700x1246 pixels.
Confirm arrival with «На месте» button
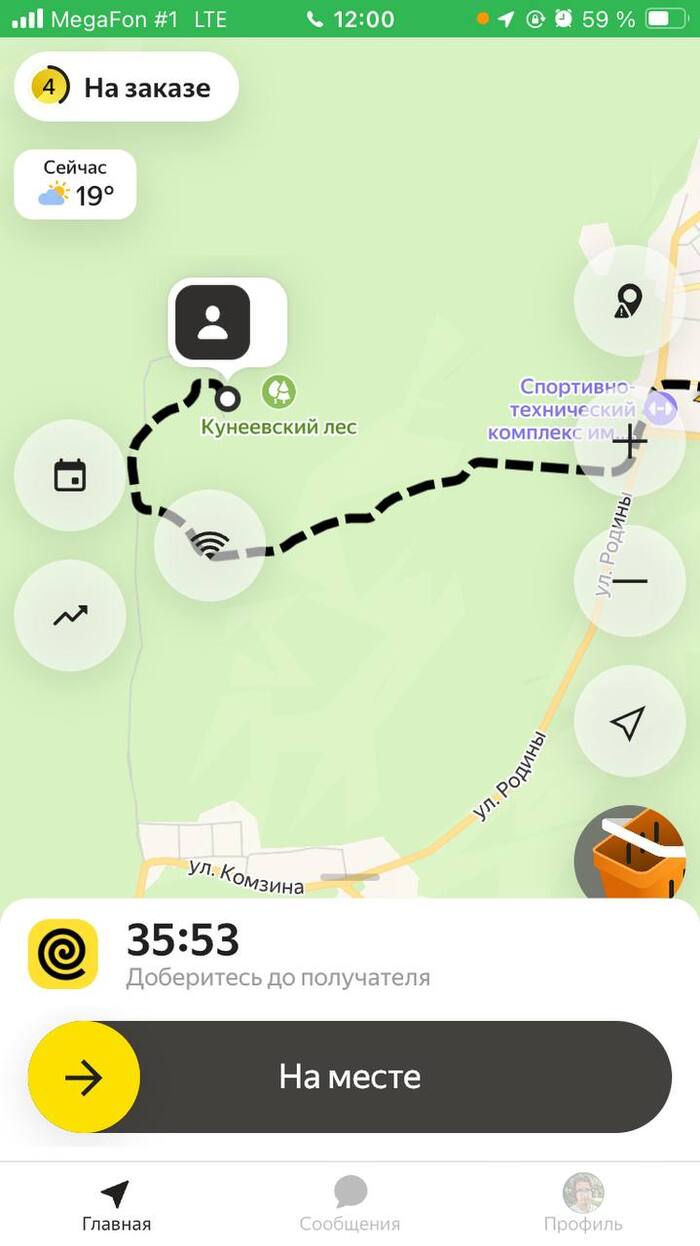pos(350,1077)
